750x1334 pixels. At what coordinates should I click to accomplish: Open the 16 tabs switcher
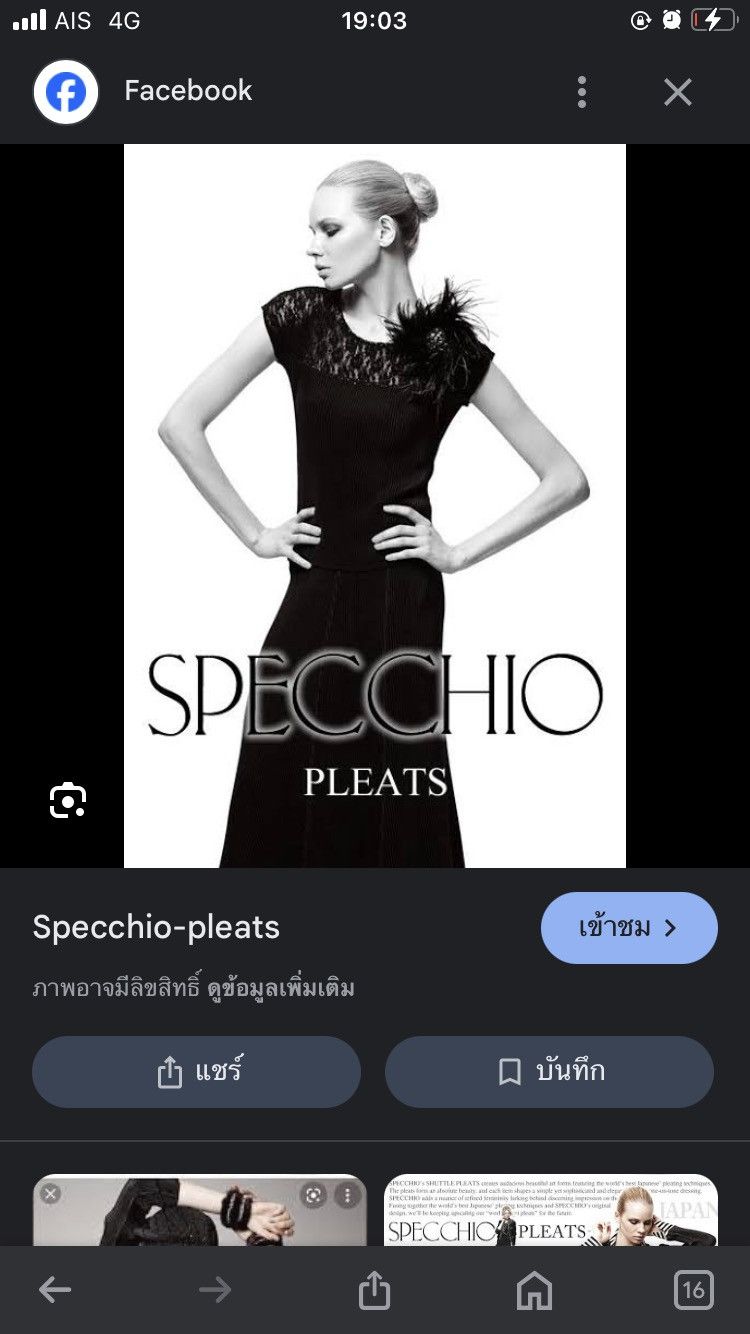pyautogui.click(x=694, y=1290)
